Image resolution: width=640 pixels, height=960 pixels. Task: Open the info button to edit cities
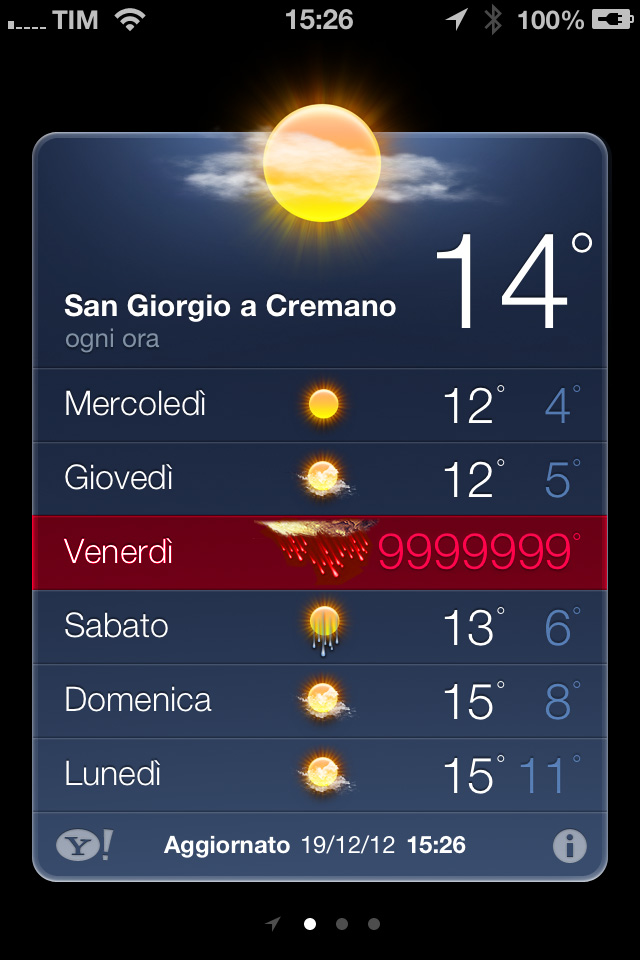pos(569,846)
